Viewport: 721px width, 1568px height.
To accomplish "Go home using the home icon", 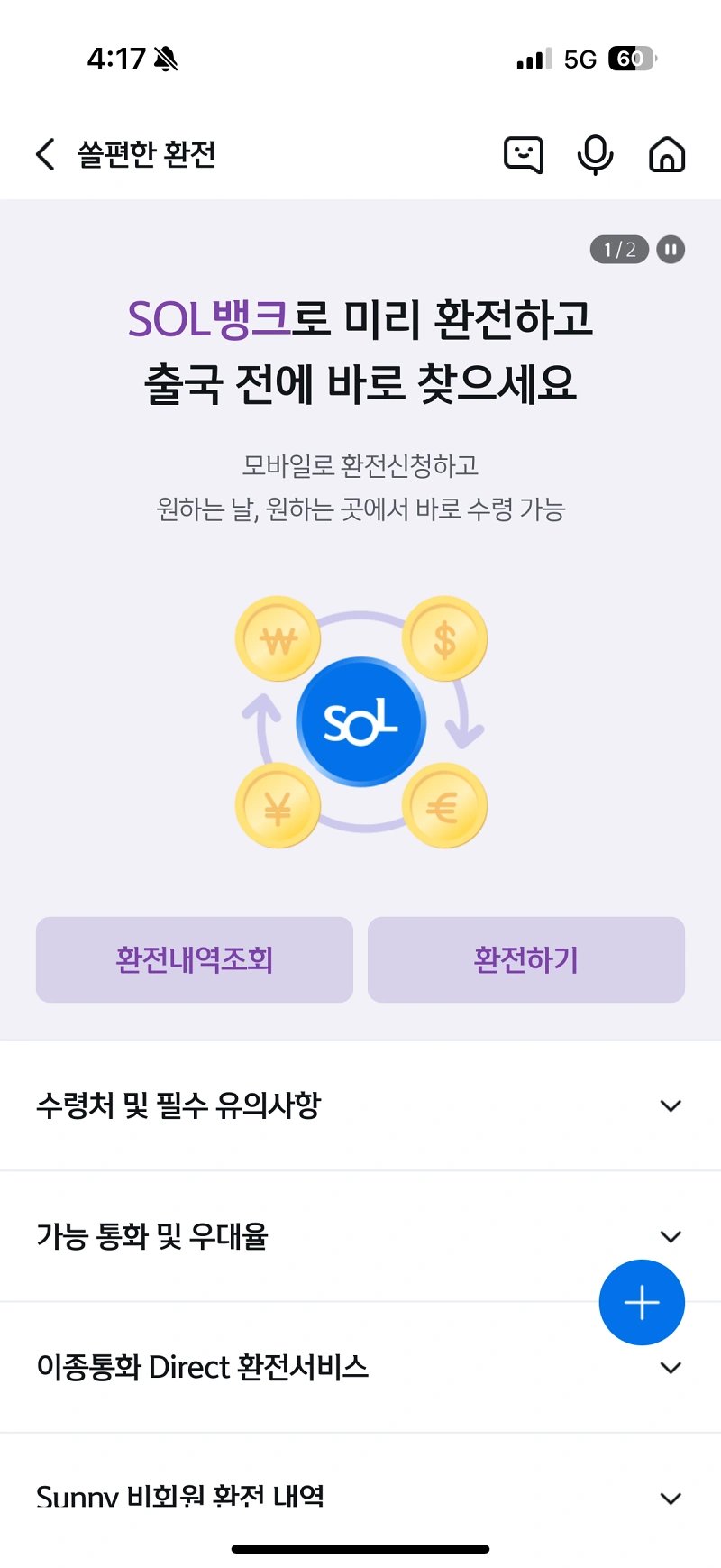I will tap(666, 154).
